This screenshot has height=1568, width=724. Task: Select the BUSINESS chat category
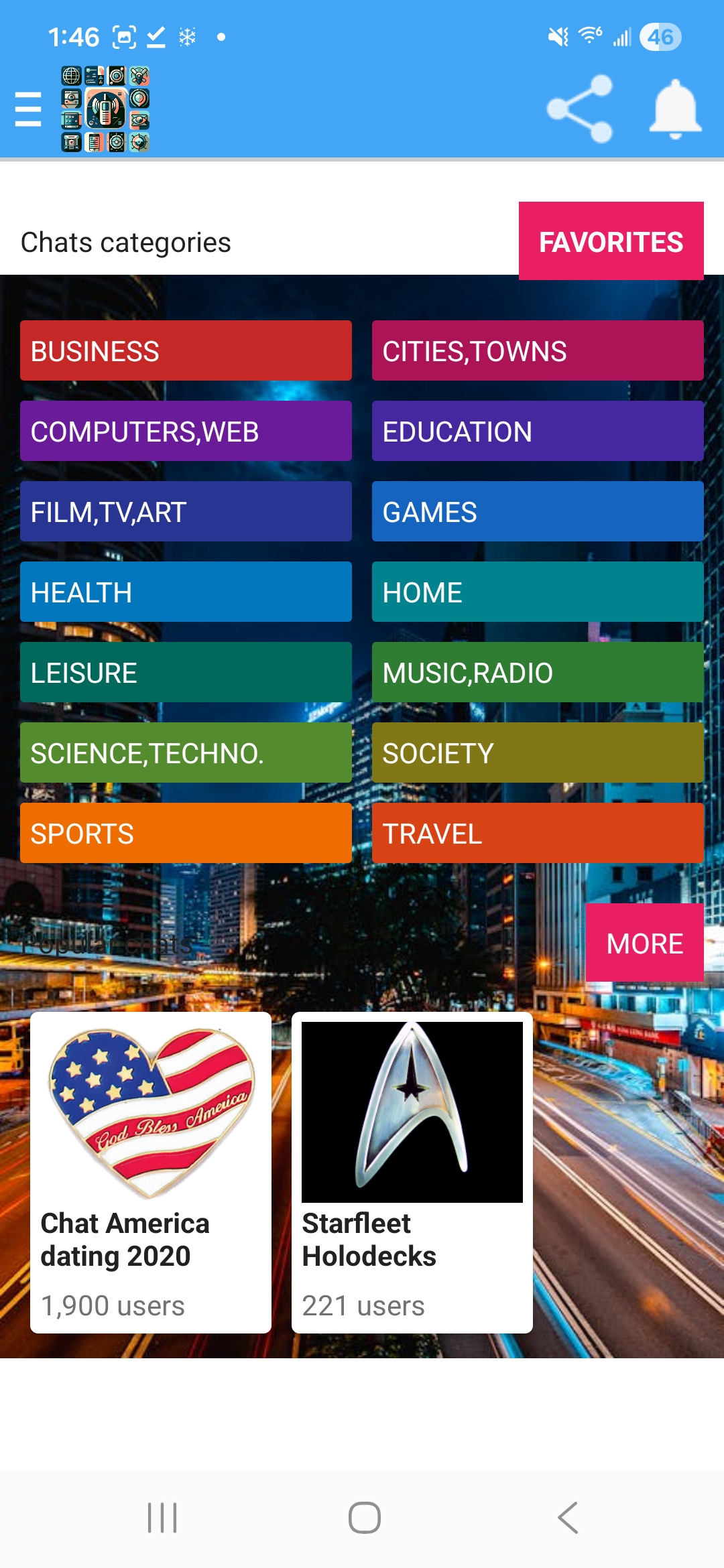186,350
